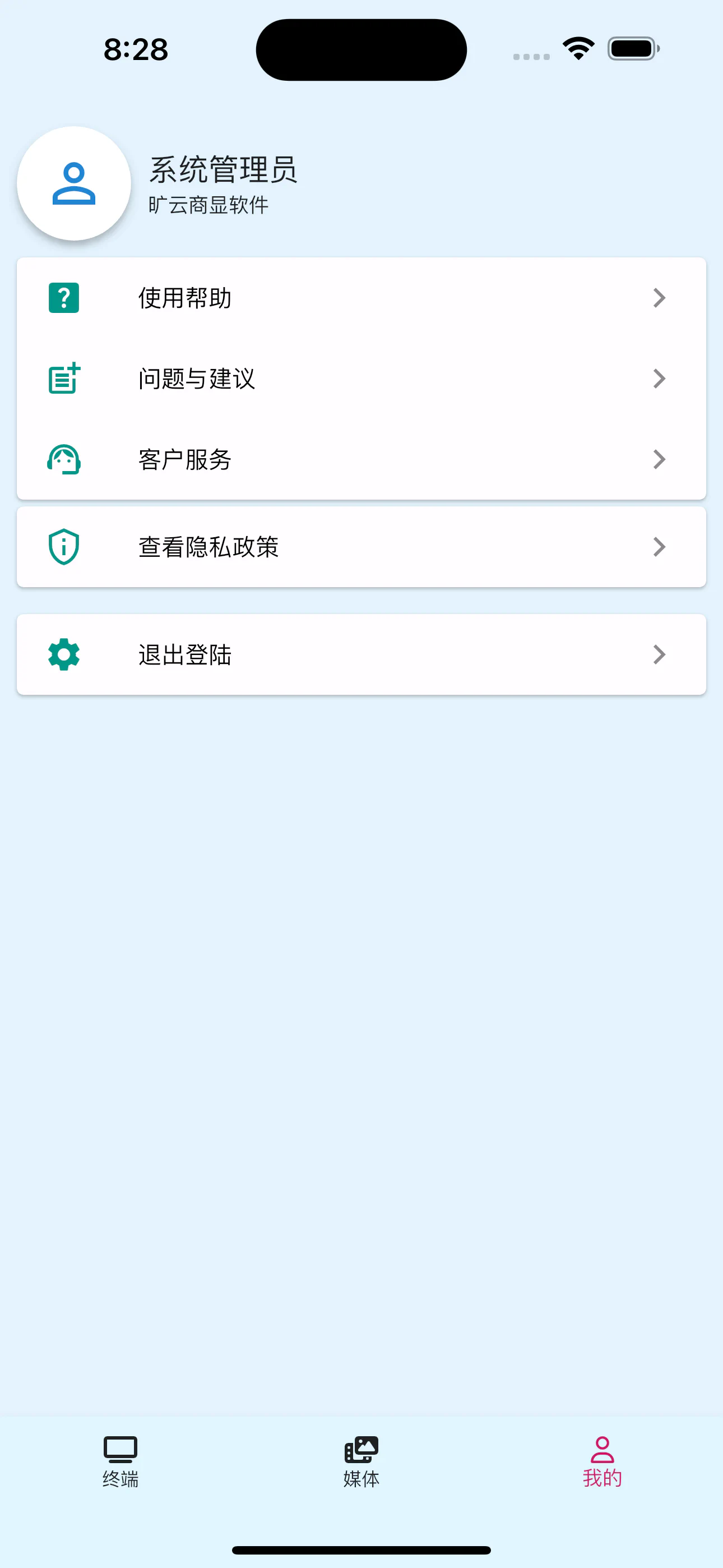Image resolution: width=723 pixels, height=1568 pixels.
Task: Switch to the 终端 tab
Action: [x=120, y=1467]
